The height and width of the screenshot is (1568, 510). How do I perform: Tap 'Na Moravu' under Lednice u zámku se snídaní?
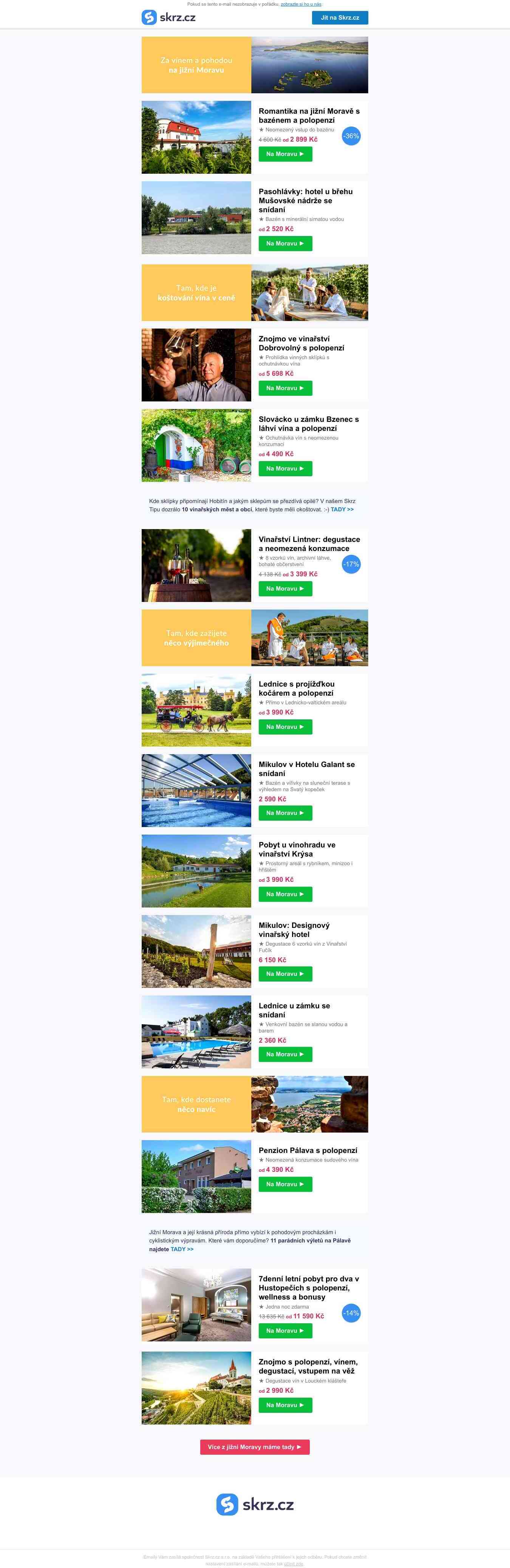[285, 1054]
